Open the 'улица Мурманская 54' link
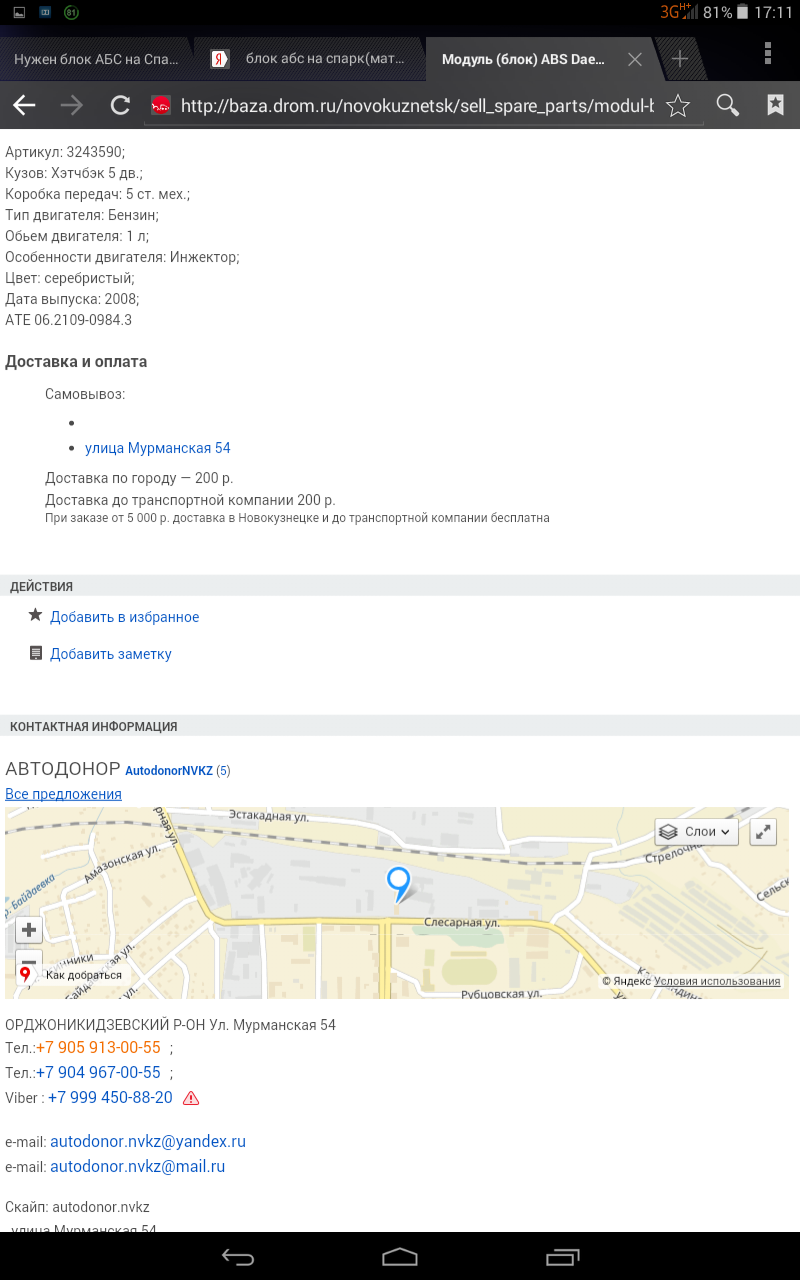The image size is (800, 1280). 158,448
